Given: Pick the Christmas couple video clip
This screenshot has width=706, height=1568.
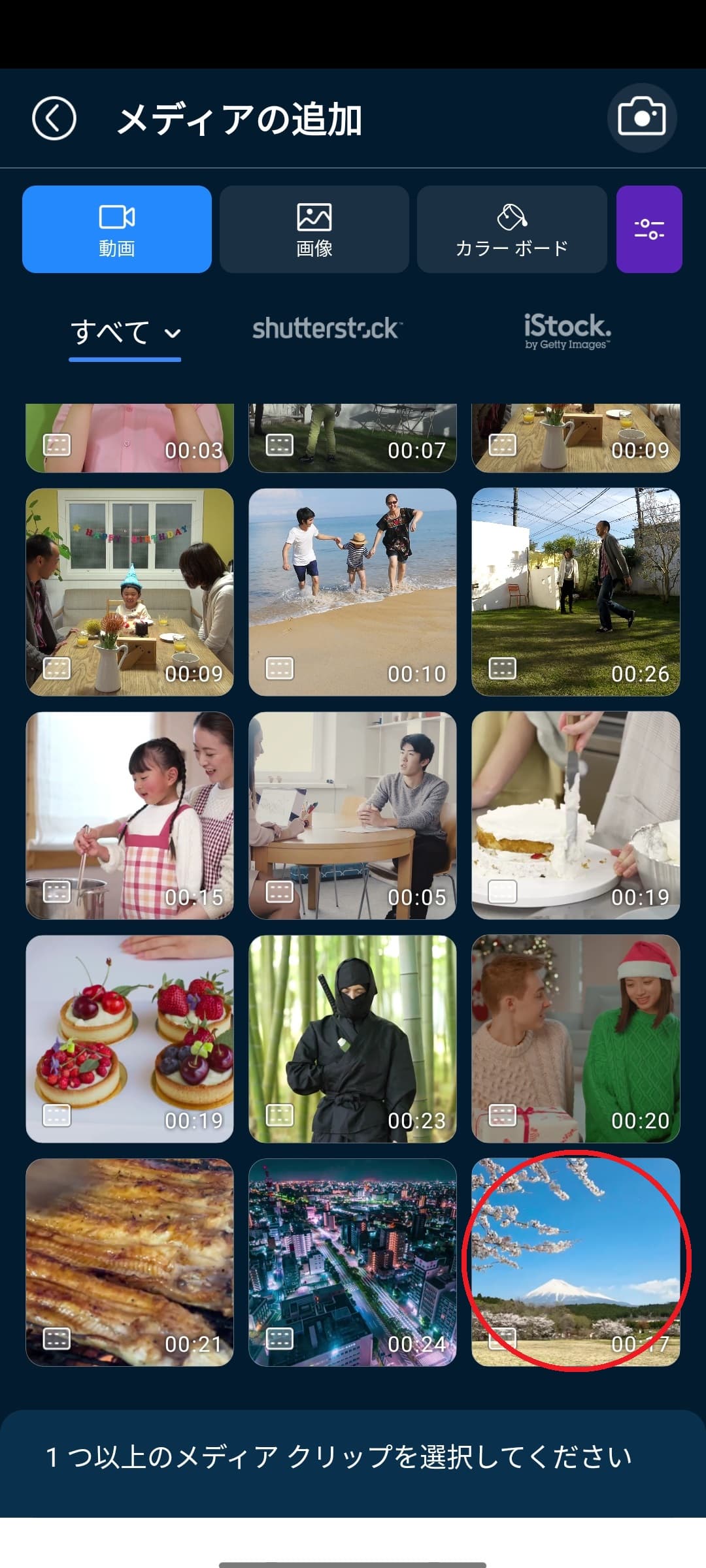Looking at the screenshot, I should point(575,1039).
